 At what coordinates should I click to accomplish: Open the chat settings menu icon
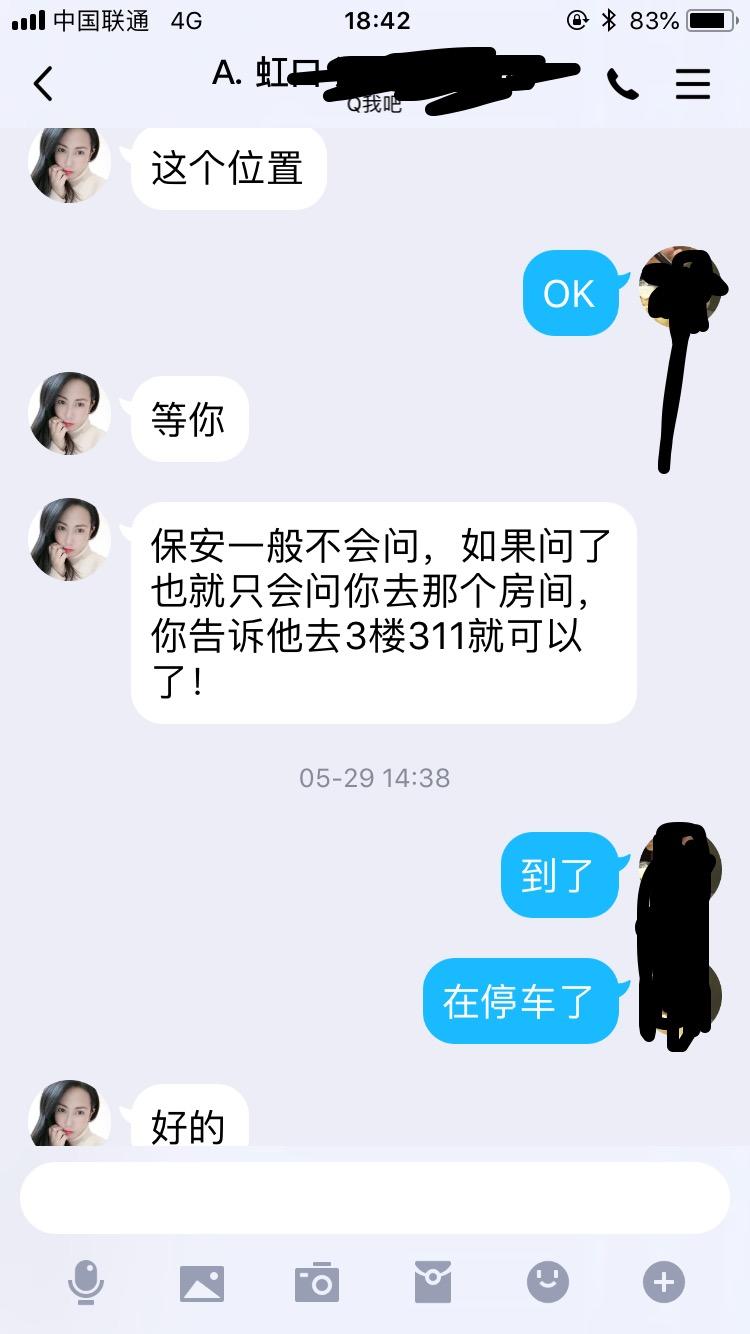click(x=693, y=84)
